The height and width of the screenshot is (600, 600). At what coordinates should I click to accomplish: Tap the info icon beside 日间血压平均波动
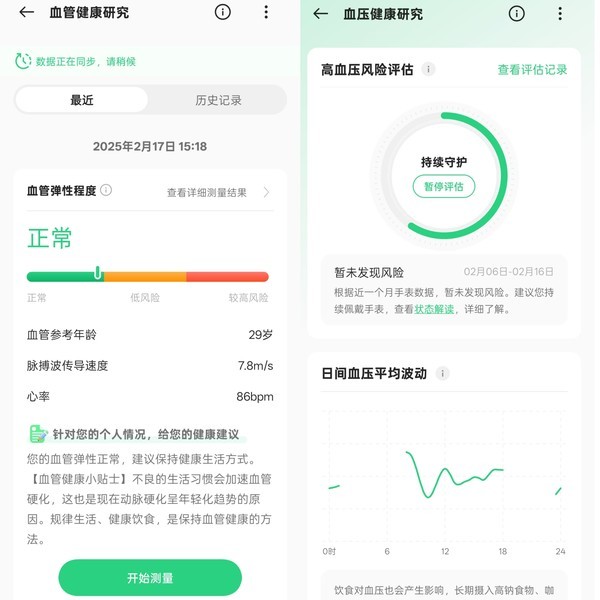click(x=443, y=374)
